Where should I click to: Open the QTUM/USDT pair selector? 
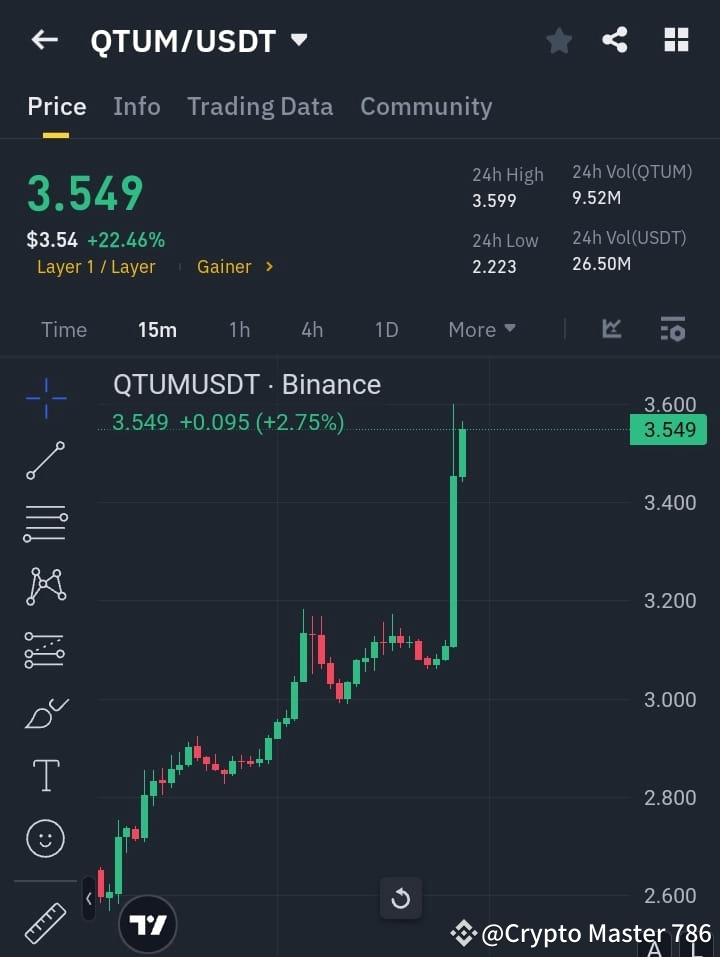(x=297, y=41)
